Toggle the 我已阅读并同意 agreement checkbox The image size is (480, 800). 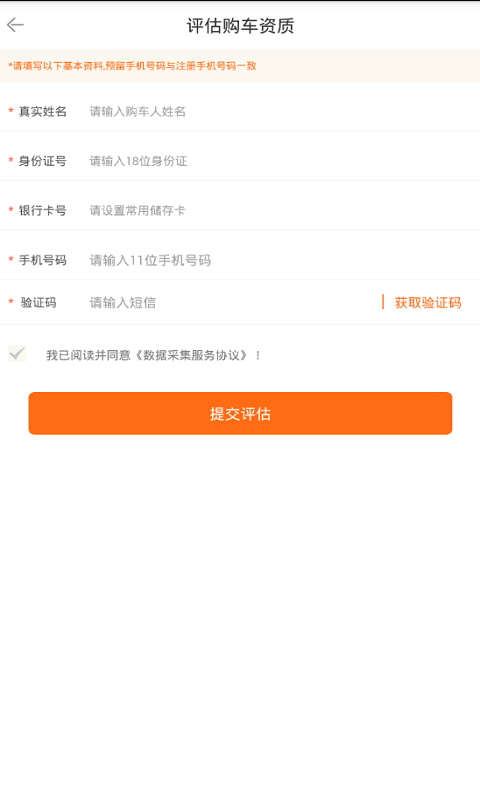[17, 354]
